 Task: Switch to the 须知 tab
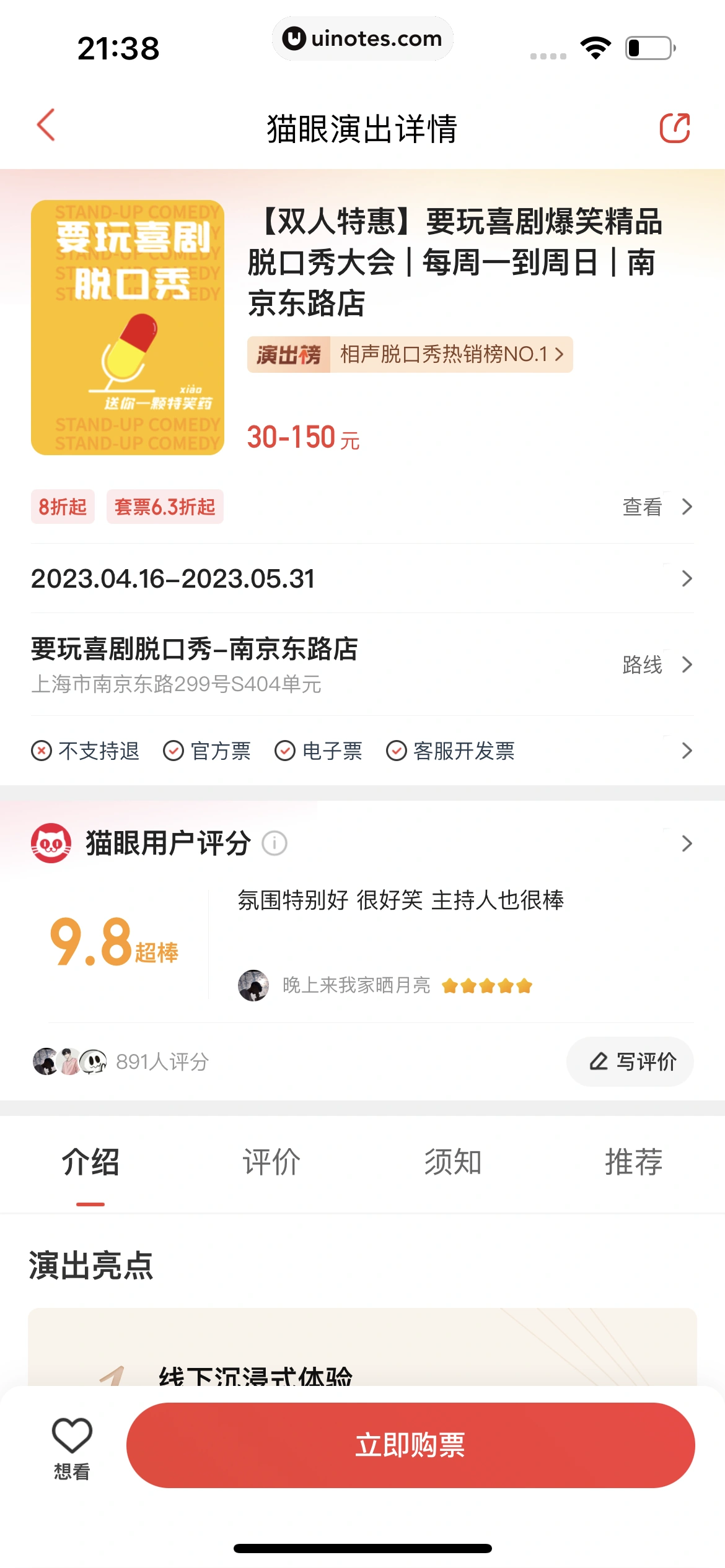(452, 1162)
